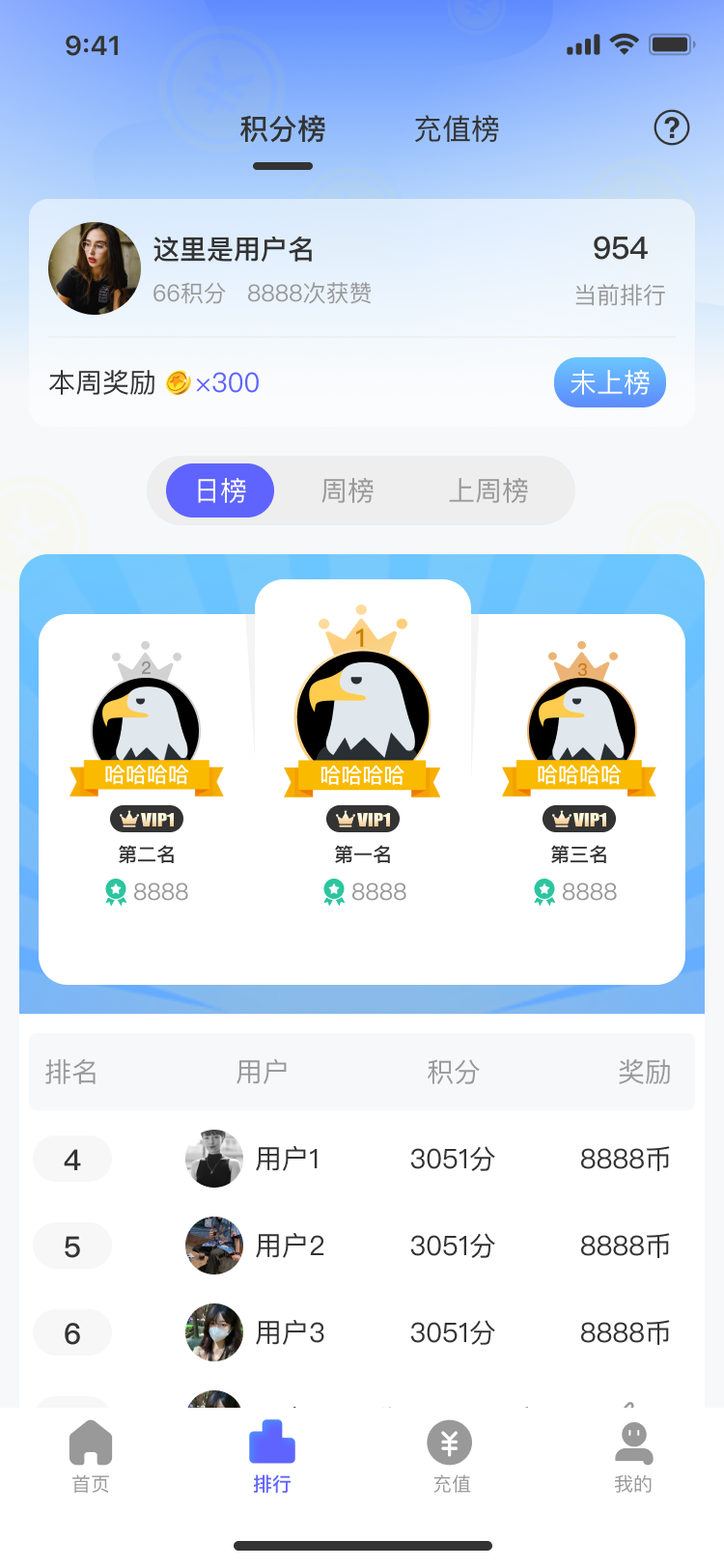The height and width of the screenshot is (1568, 724).
Task: Tap the 排行 ranking tab
Action: [x=271, y=1456]
